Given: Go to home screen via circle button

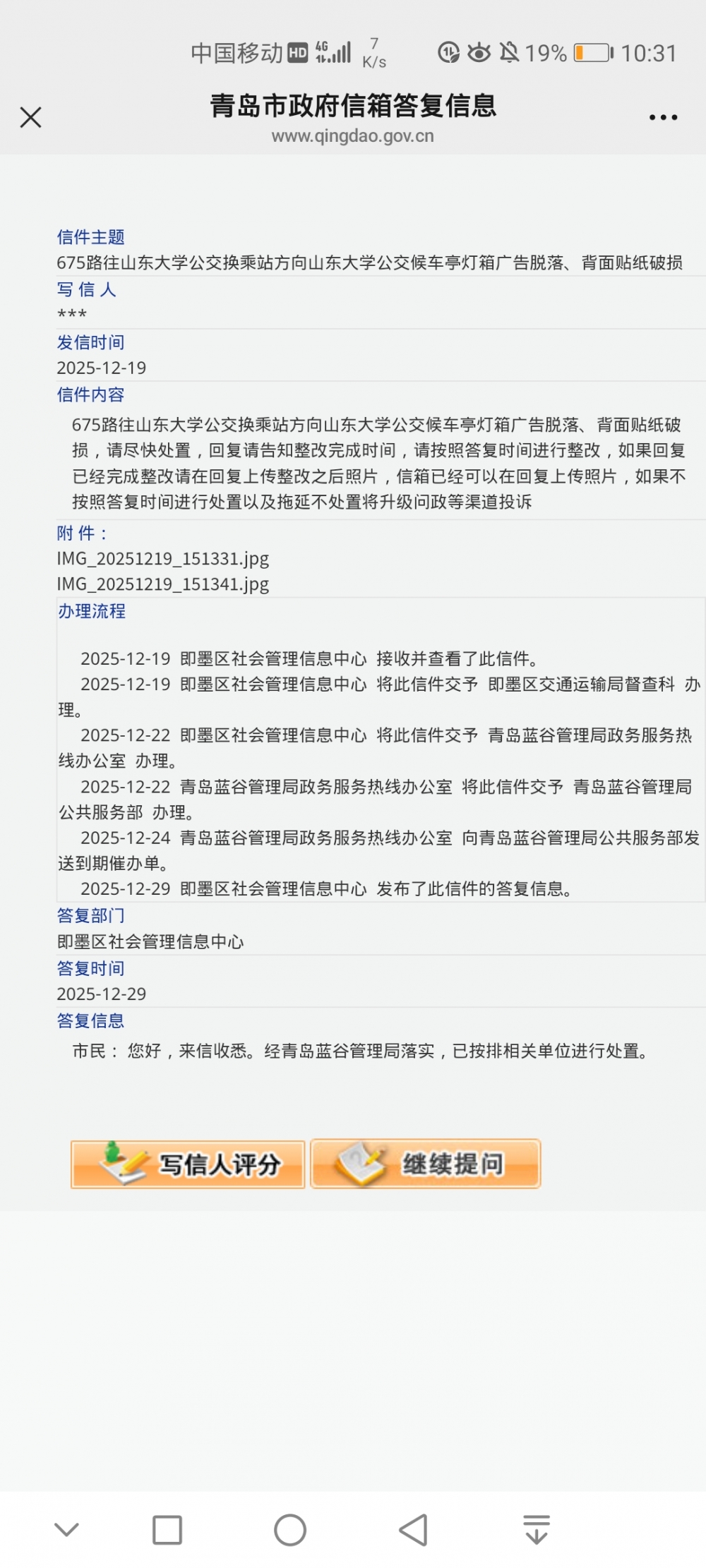Looking at the screenshot, I should click(289, 1530).
